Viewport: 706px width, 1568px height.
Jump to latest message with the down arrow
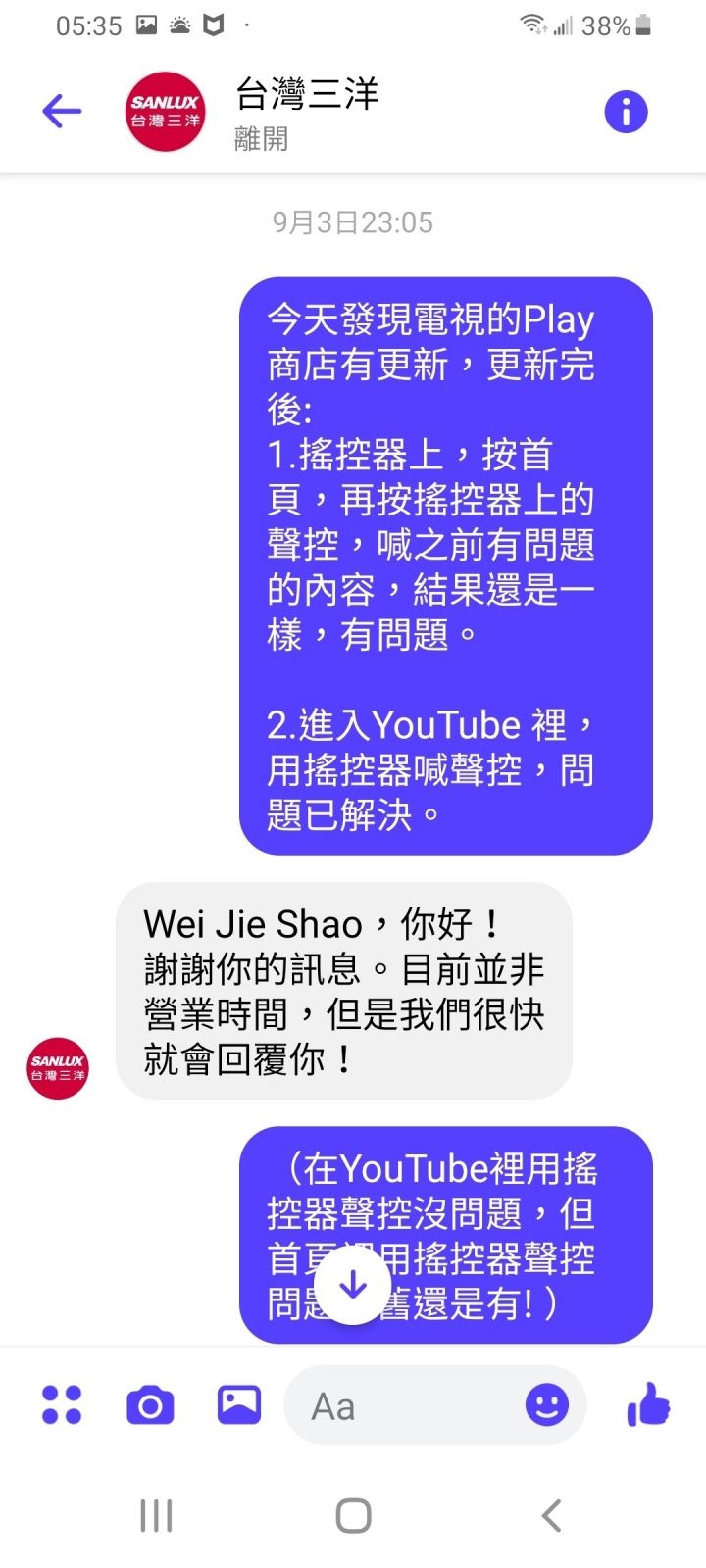tap(353, 1285)
